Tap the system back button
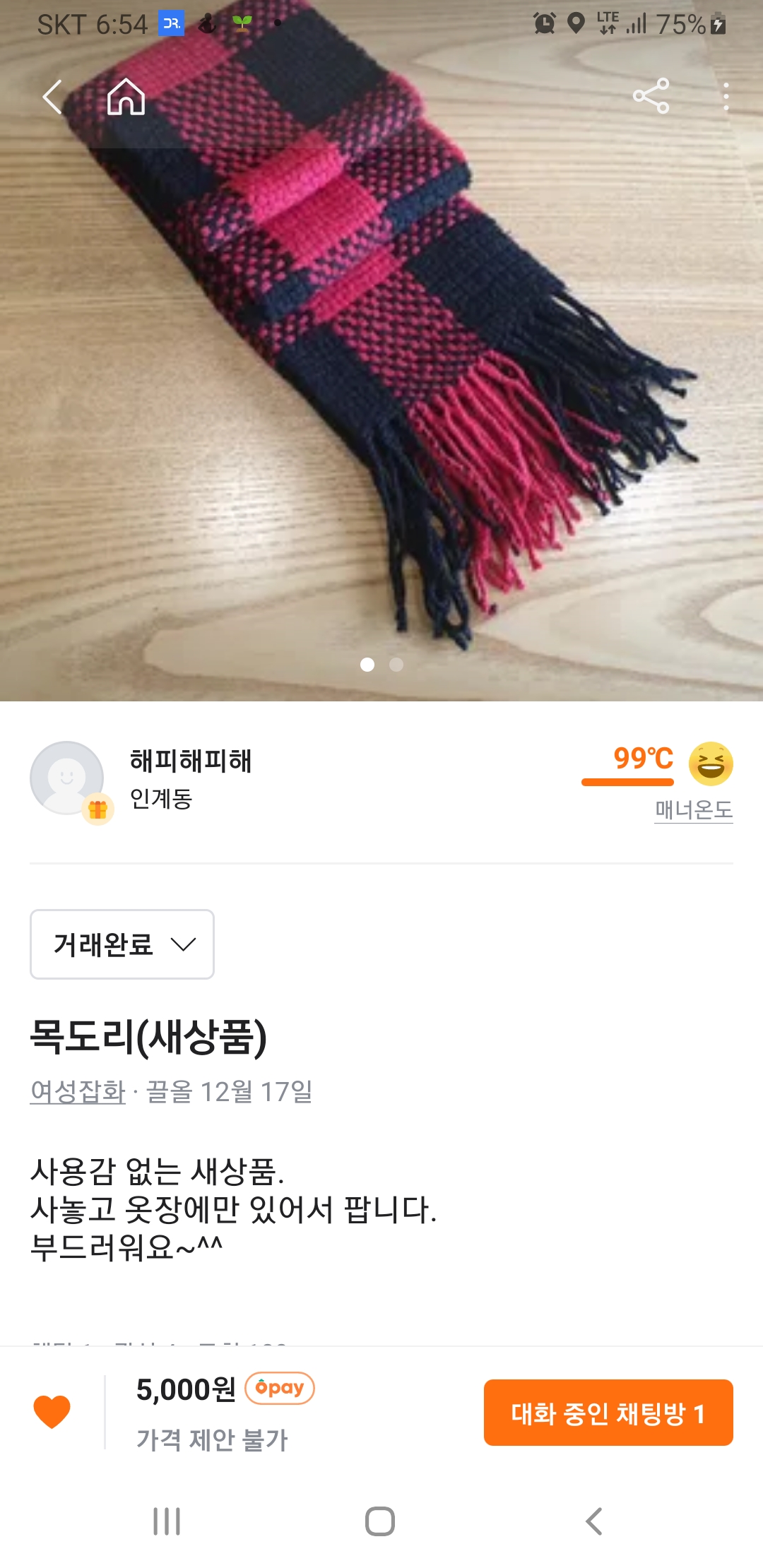Image resolution: width=763 pixels, height=1568 pixels. (x=594, y=1521)
